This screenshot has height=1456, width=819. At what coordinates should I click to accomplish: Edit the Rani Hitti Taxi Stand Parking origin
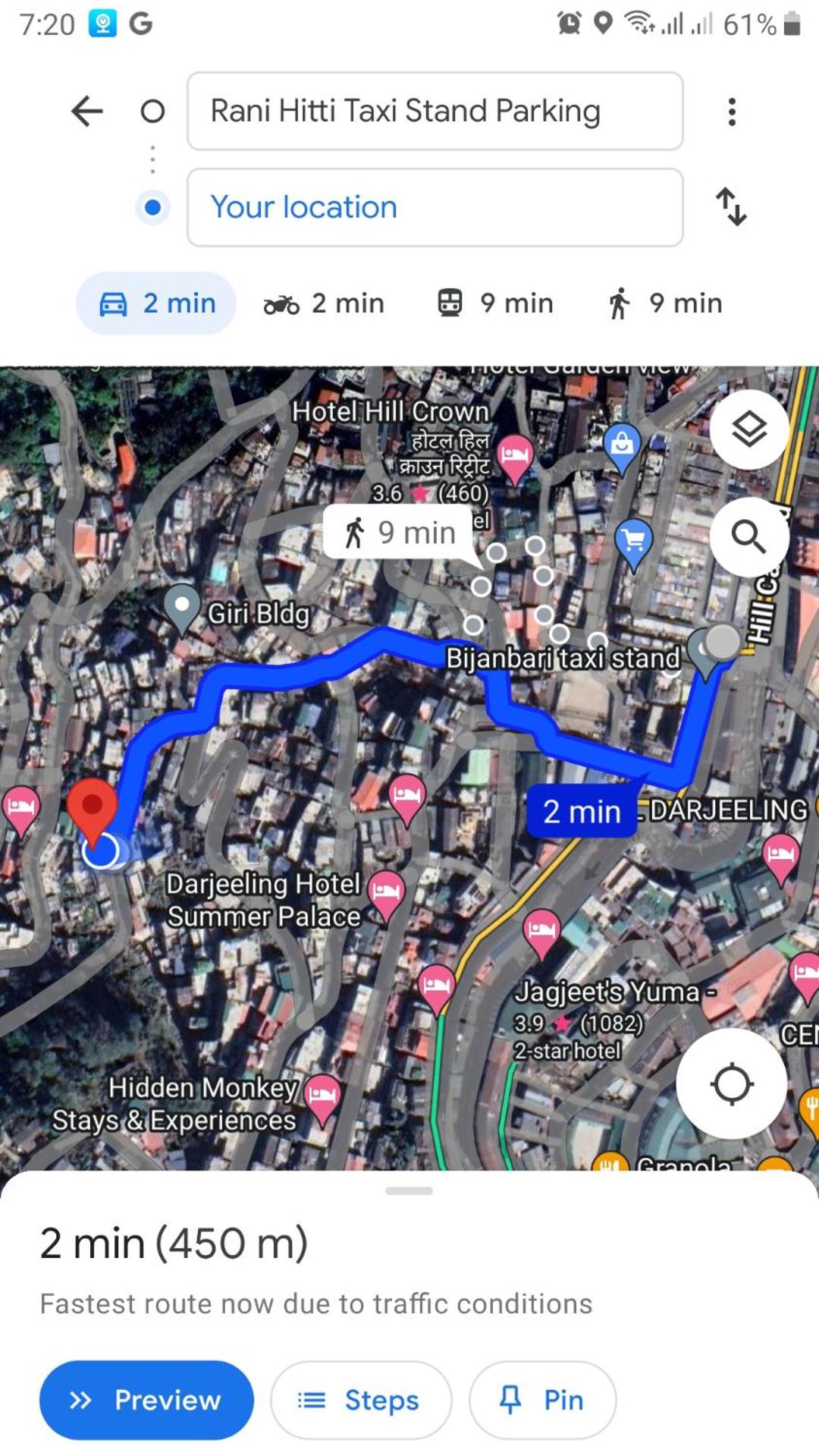click(x=435, y=111)
